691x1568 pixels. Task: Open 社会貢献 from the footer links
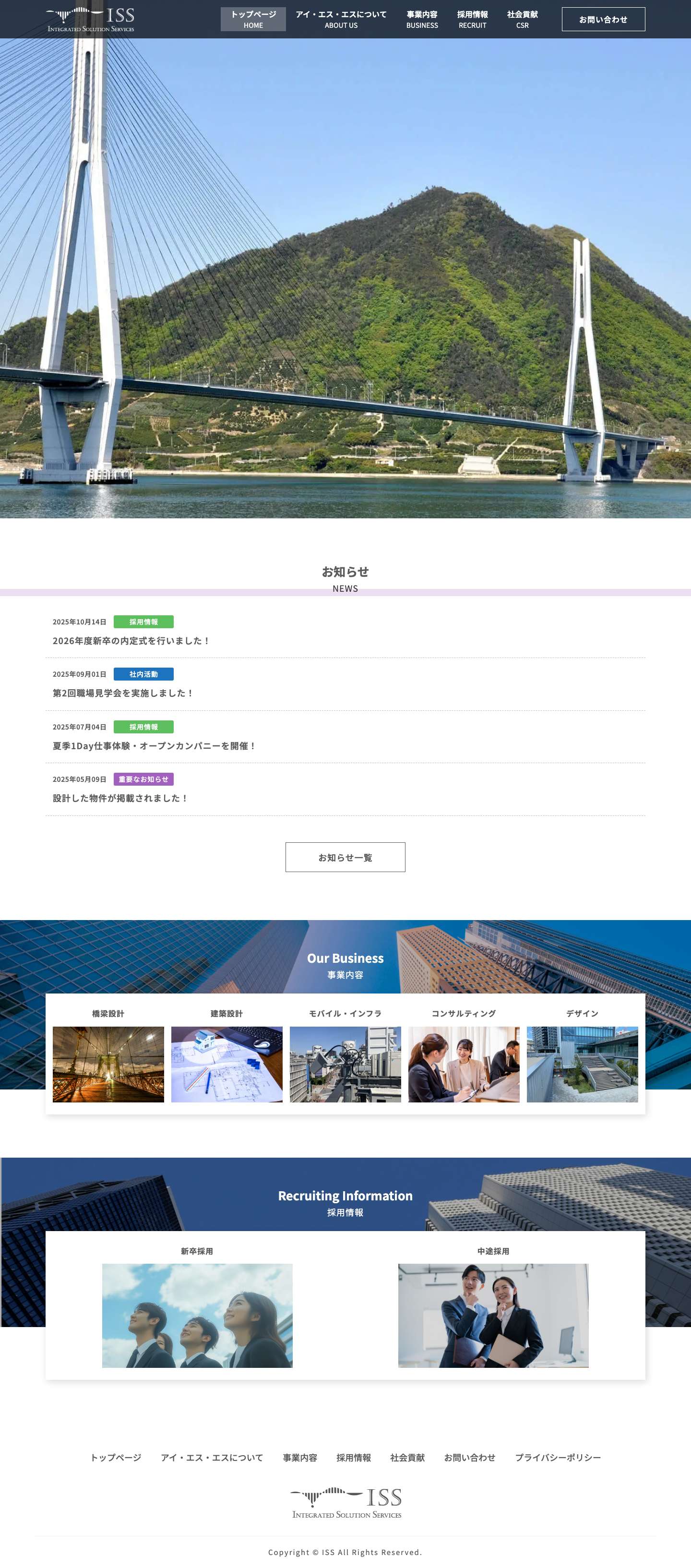pyautogui.click(x=407, y=1457)
